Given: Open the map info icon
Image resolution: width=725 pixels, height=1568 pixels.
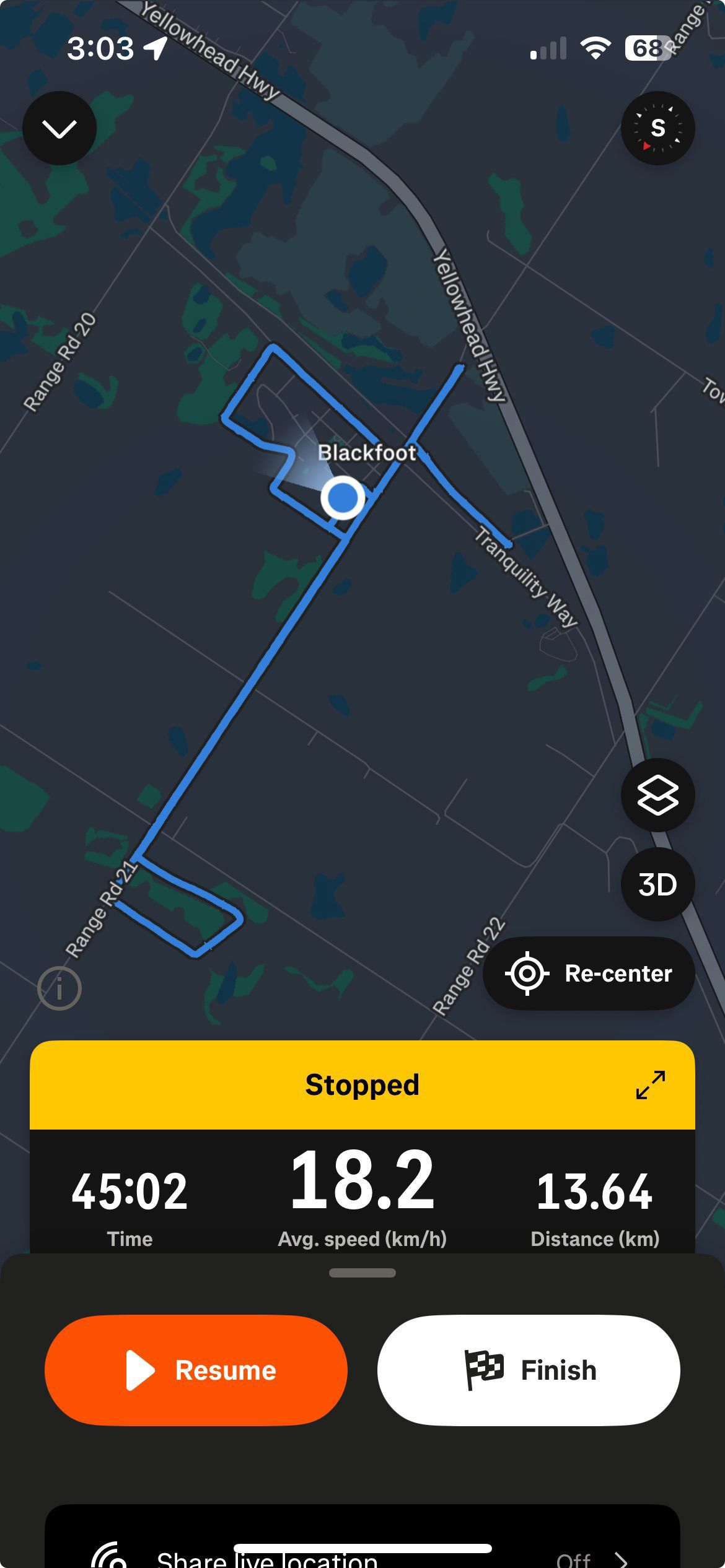Looking at the screenshot, I should click(59, 988).
